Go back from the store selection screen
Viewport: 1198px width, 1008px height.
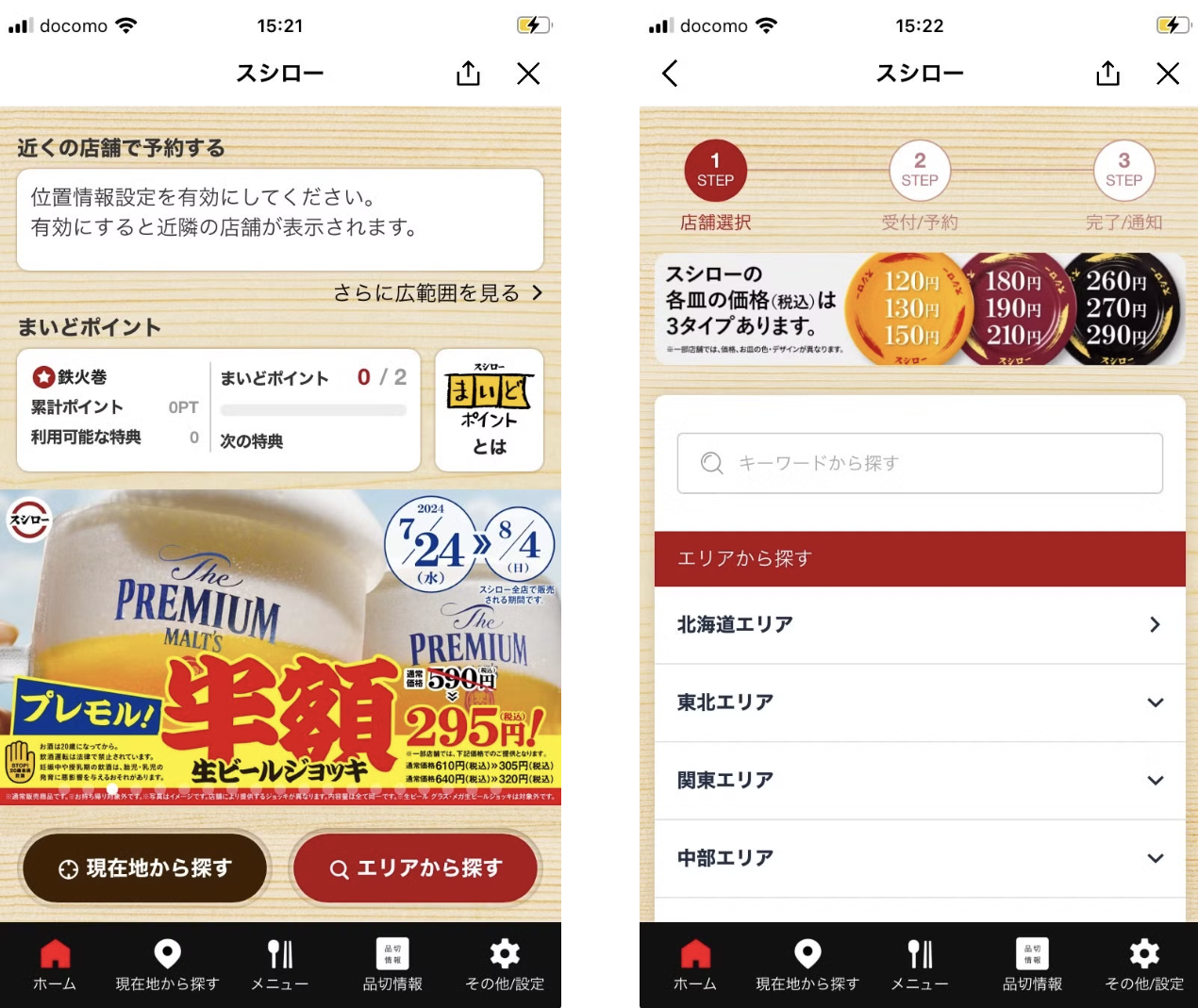pyautogui.click(x=670, y=74)
